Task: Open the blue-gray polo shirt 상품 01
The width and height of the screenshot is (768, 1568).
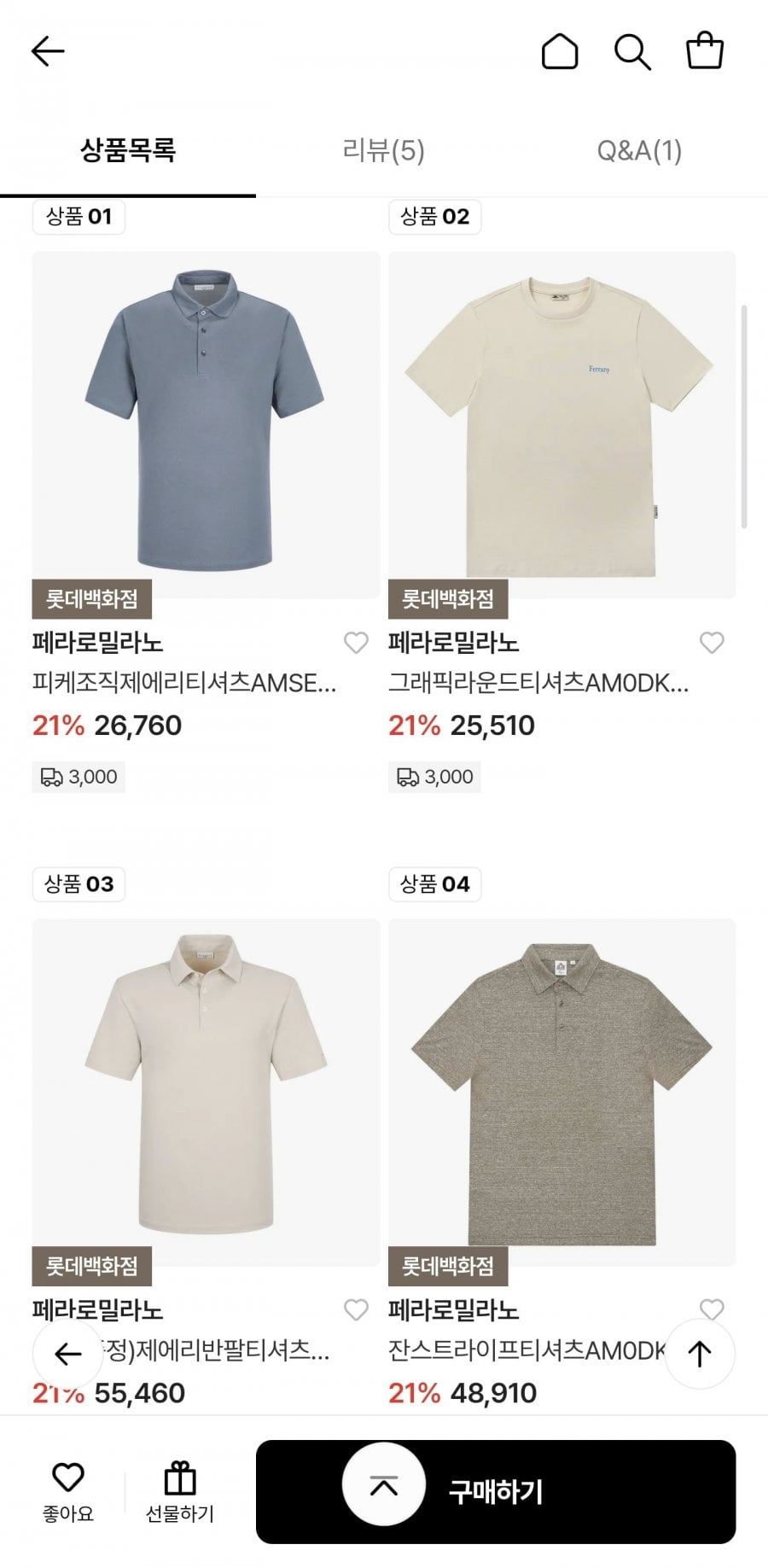Action: [x=206, y=424]
